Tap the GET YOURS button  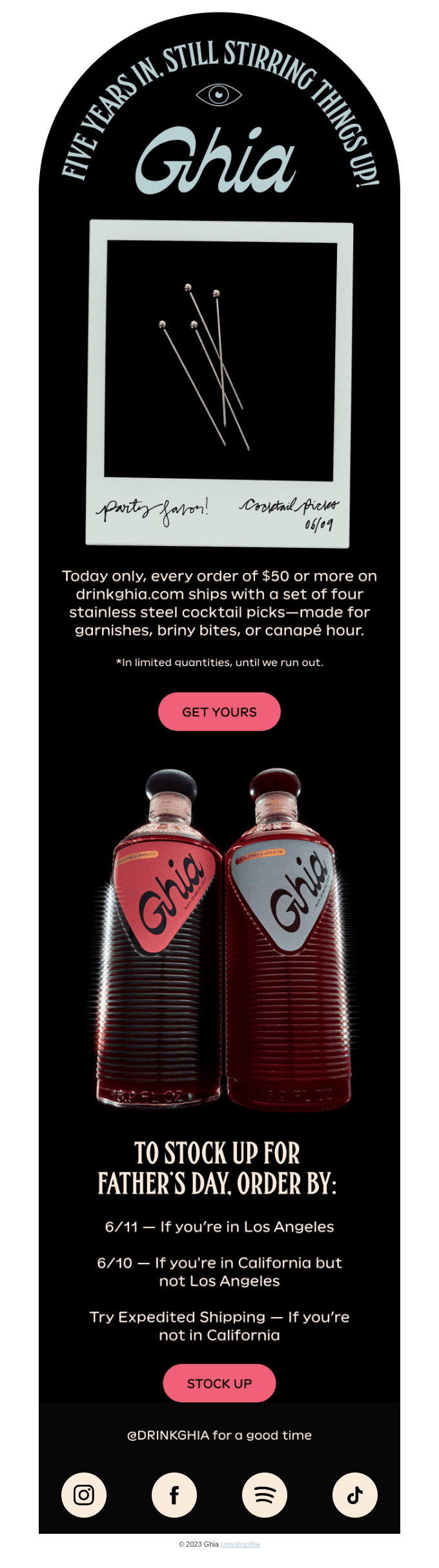click(219, 712)
